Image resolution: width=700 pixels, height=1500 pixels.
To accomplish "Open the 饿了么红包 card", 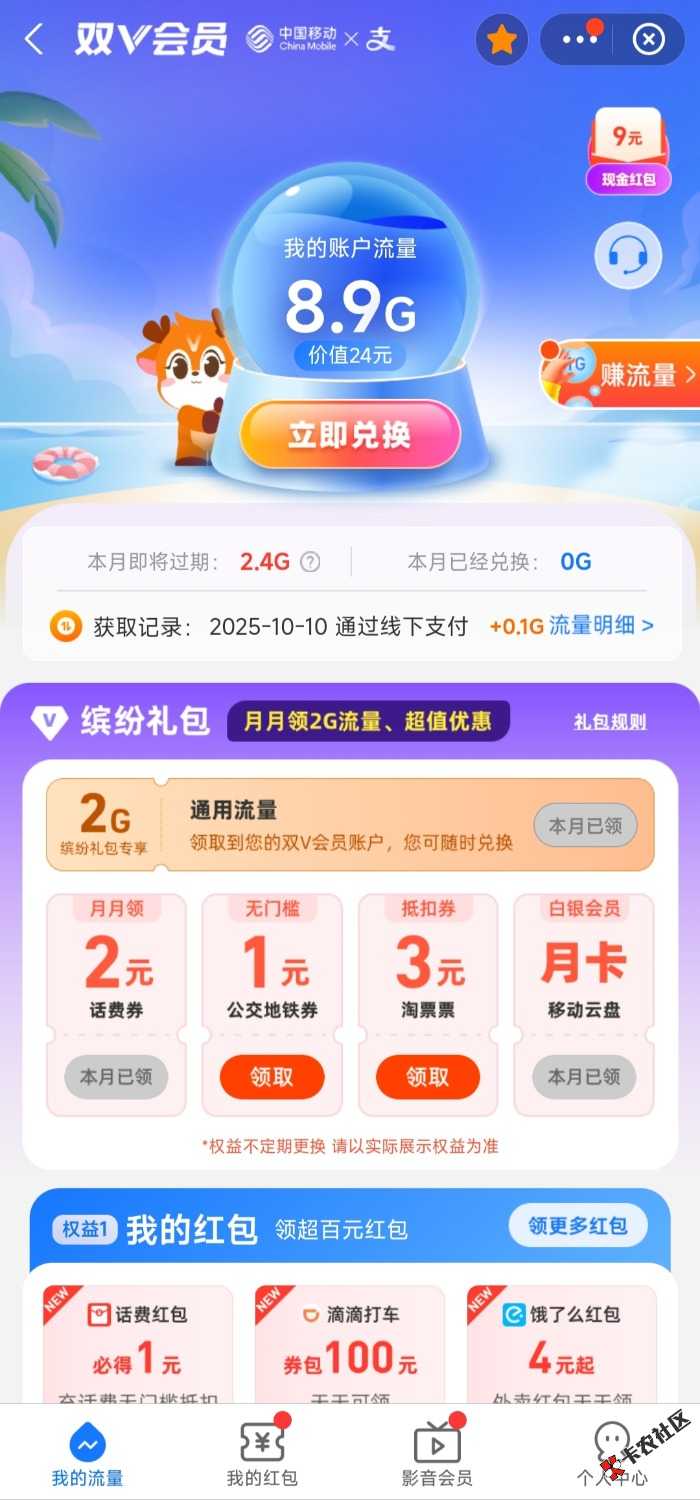I will [562, 1345].
